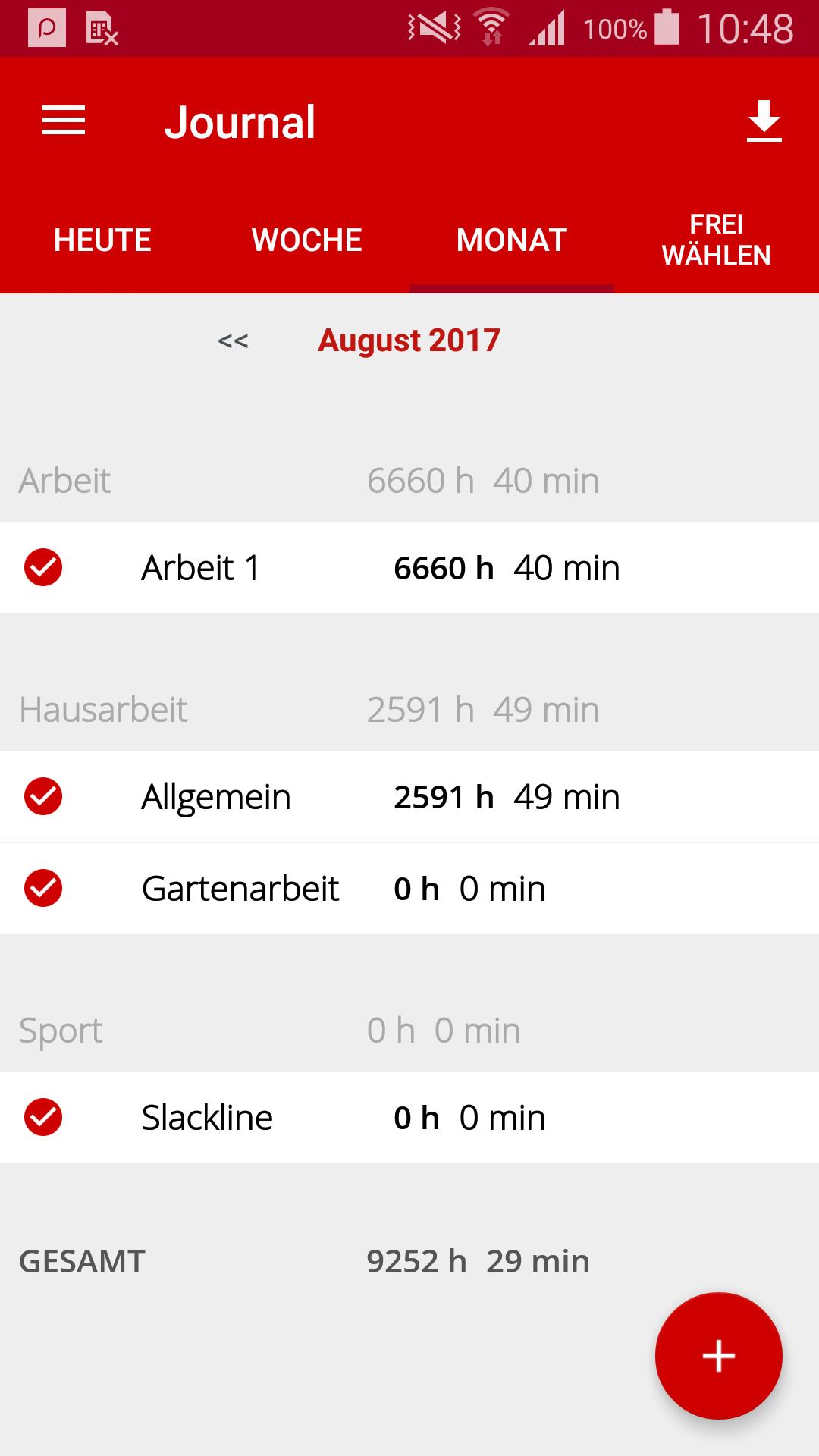Uncheck the Gartenarbeit entry
The image size is (819, 1456).
43,889
